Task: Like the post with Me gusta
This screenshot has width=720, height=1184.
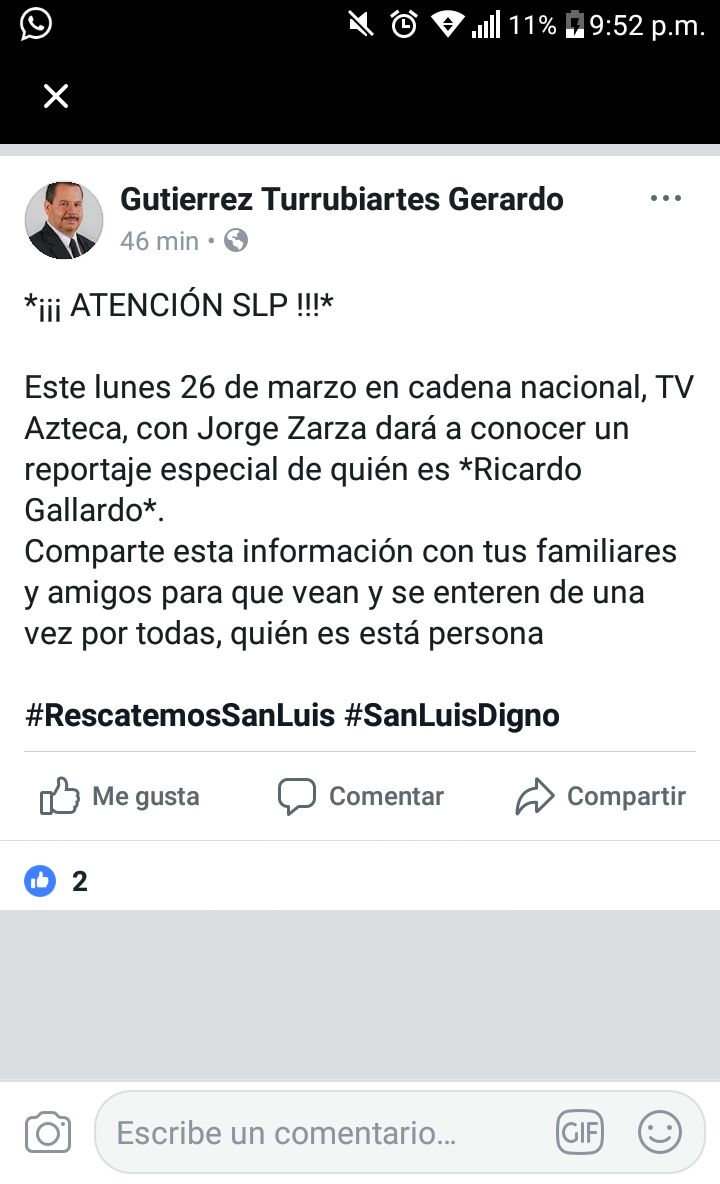Action: [x=120, y=796]
